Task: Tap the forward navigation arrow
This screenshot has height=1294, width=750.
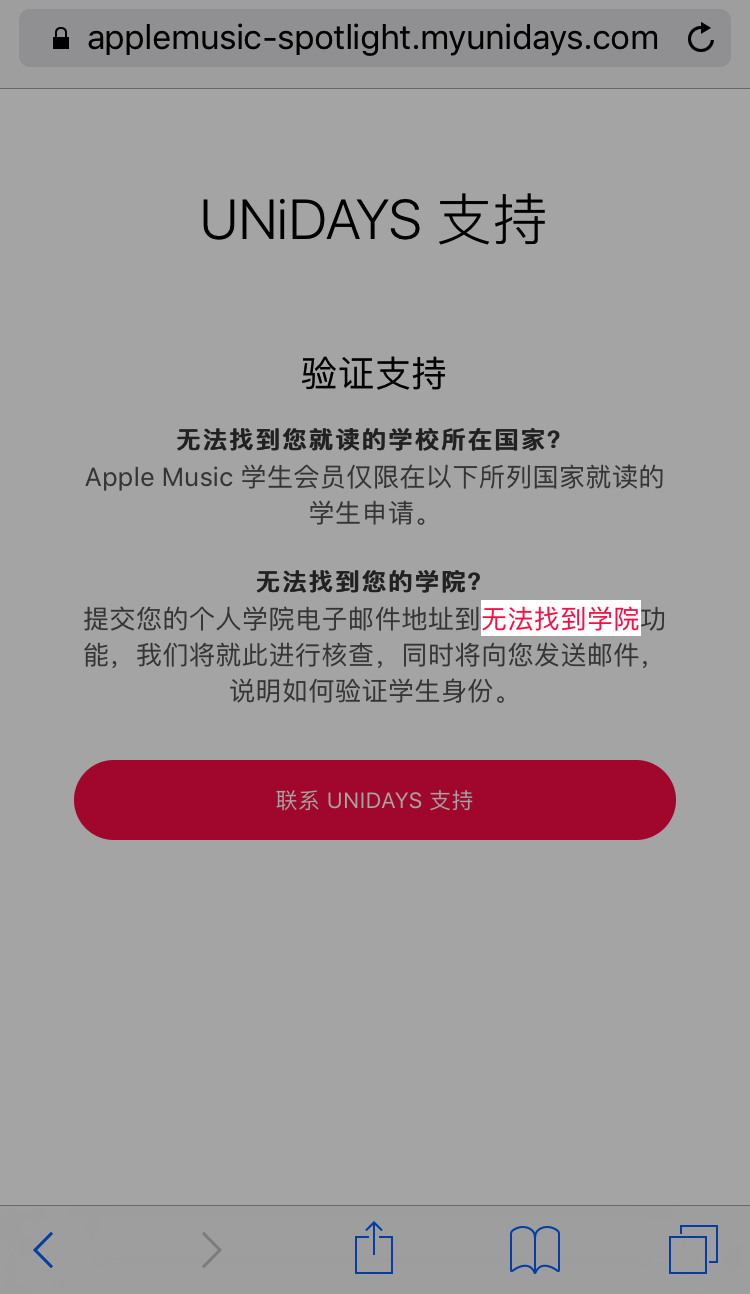Action: pyautogui.click(x=210, y=1249)
